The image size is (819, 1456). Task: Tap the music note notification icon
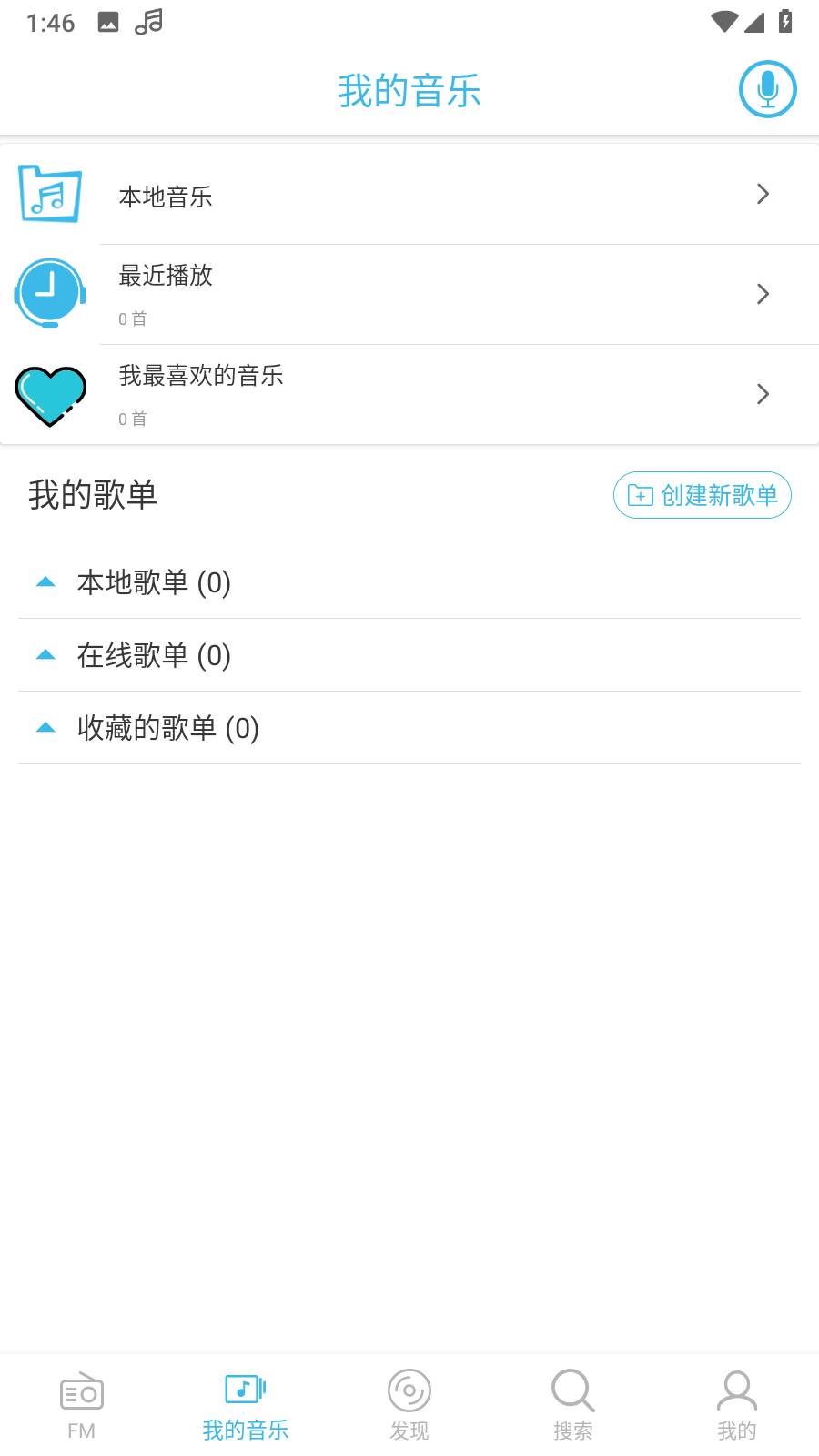(146, 22)
